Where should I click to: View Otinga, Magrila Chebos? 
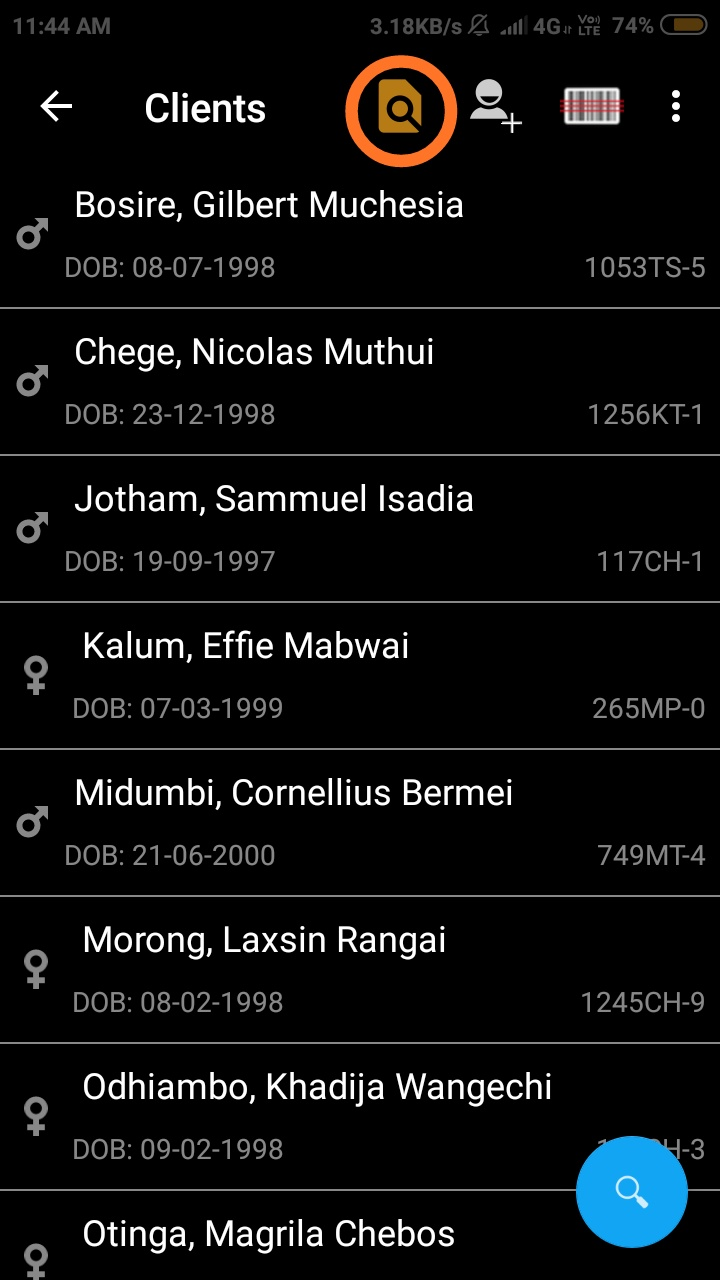(360, 1236)
